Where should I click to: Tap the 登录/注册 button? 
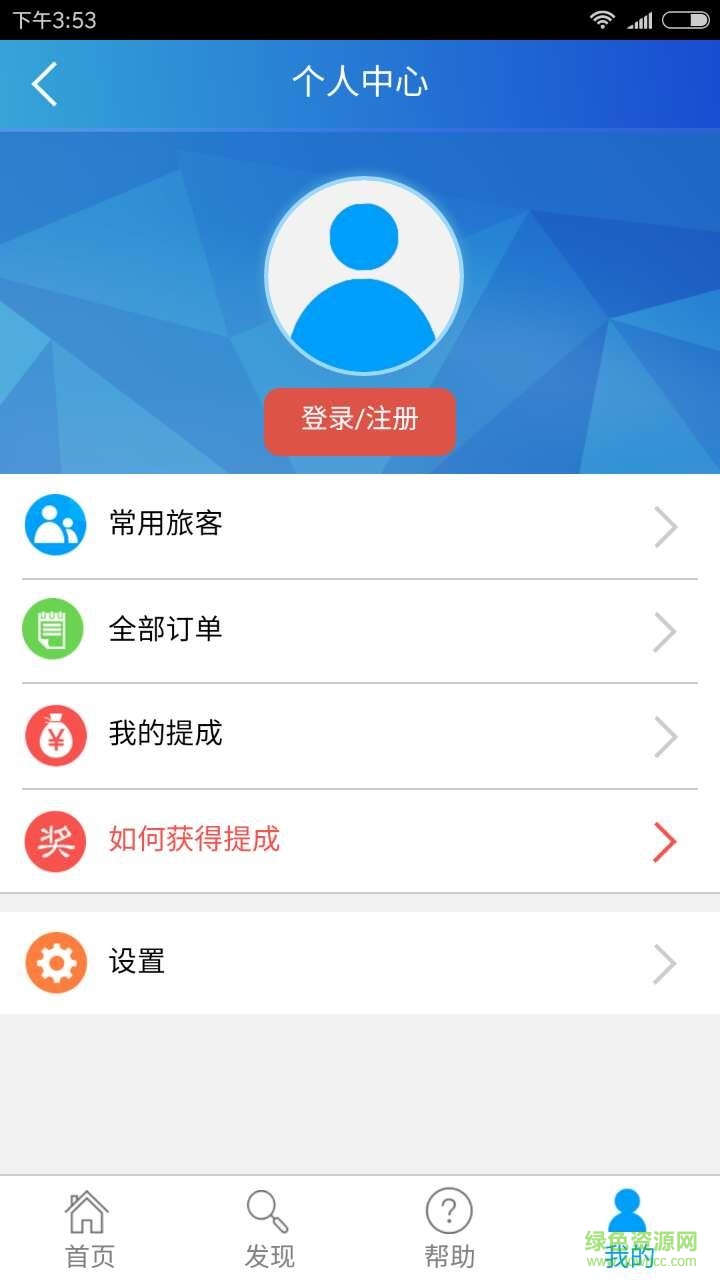360,420
